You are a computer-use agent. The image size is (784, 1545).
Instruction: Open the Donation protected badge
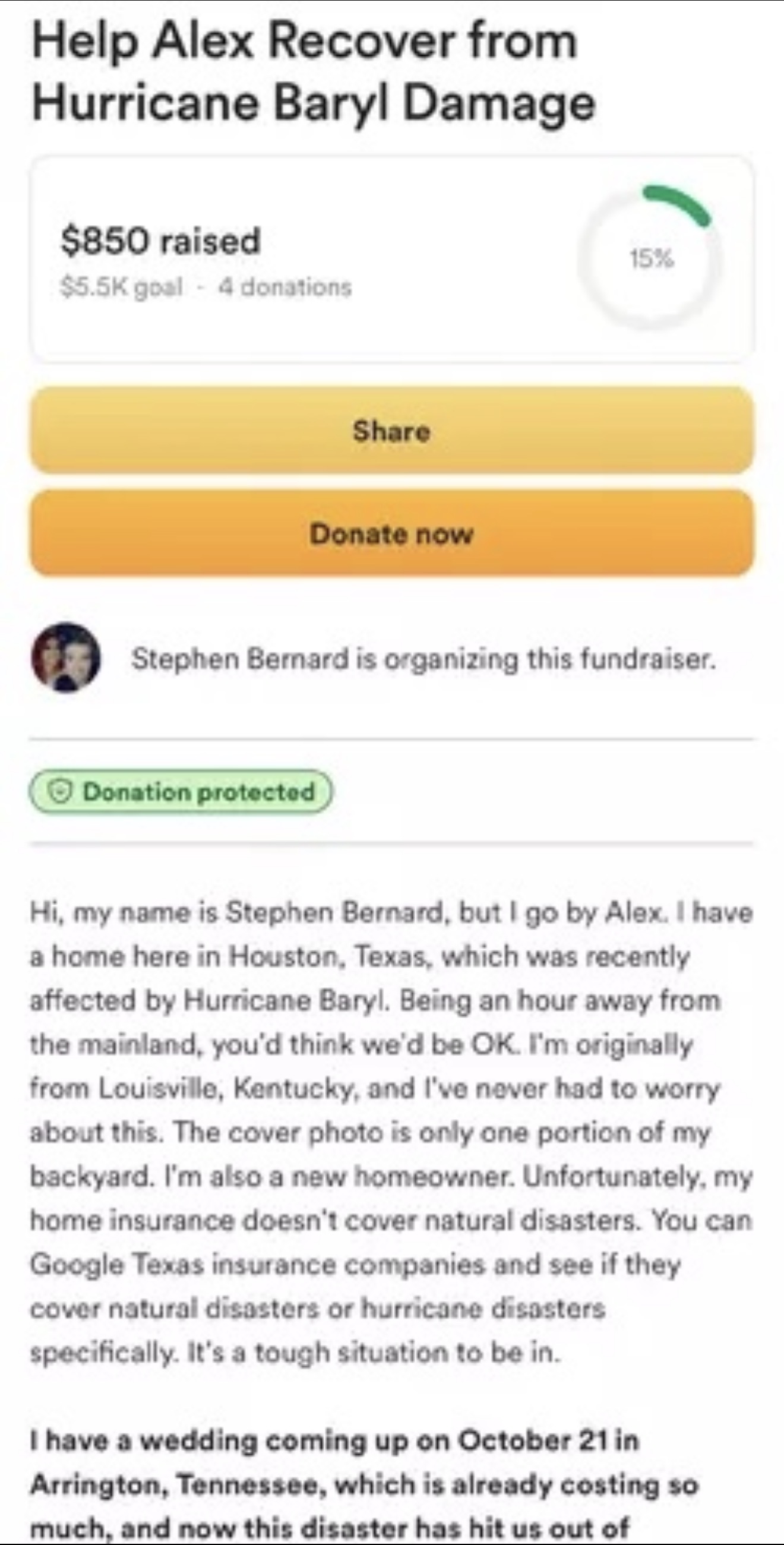tap(181, 792)
